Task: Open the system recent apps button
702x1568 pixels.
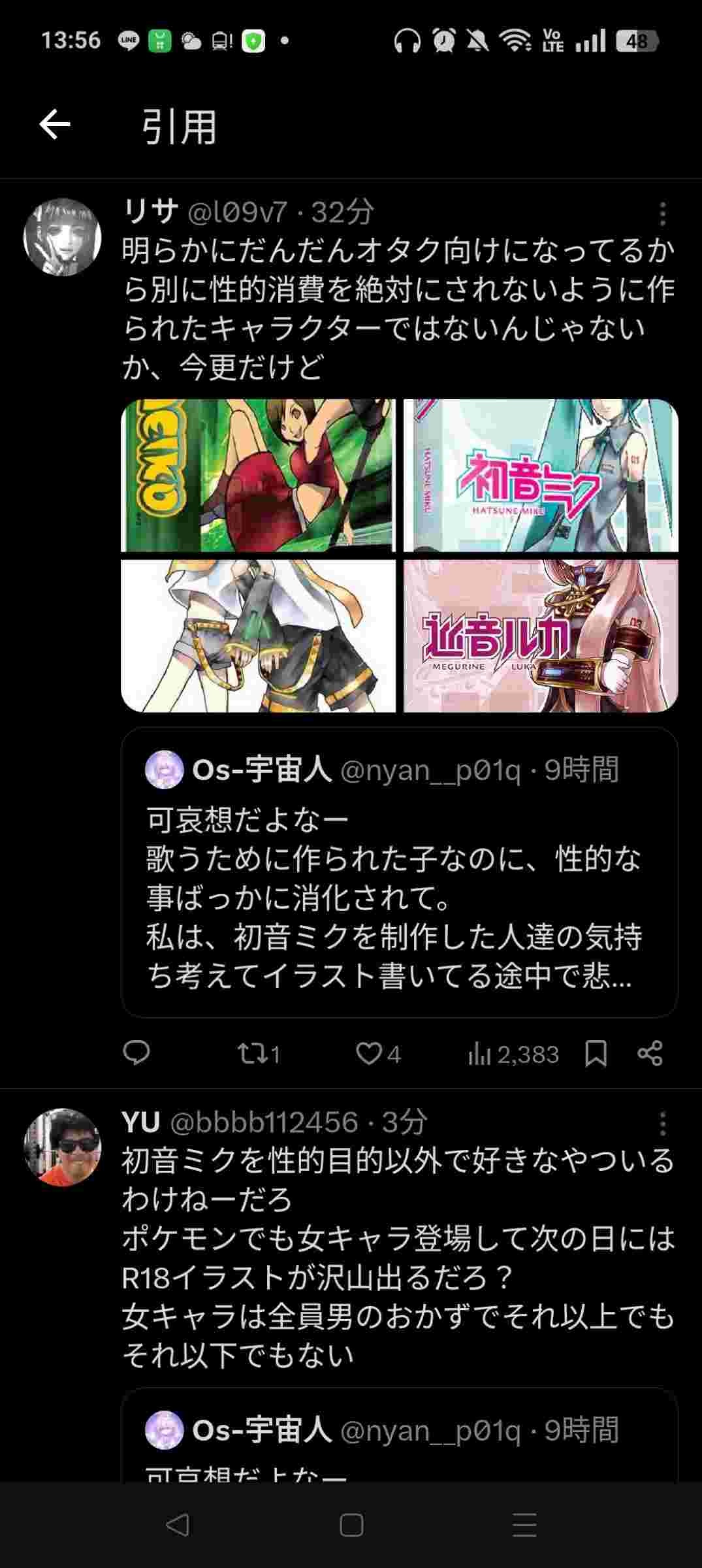Action: [x=524, y=1526]
